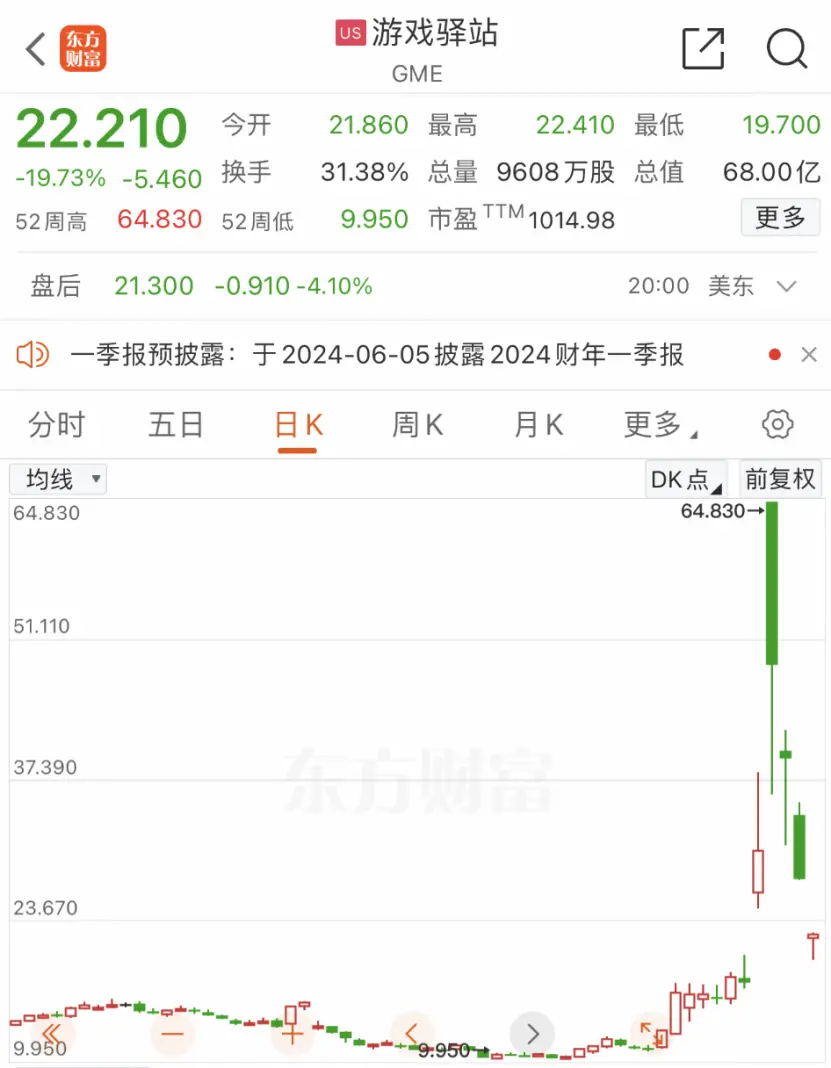The image size is (831, 1068).
Task: Open chart settings gear
Action: coord(777,424)
